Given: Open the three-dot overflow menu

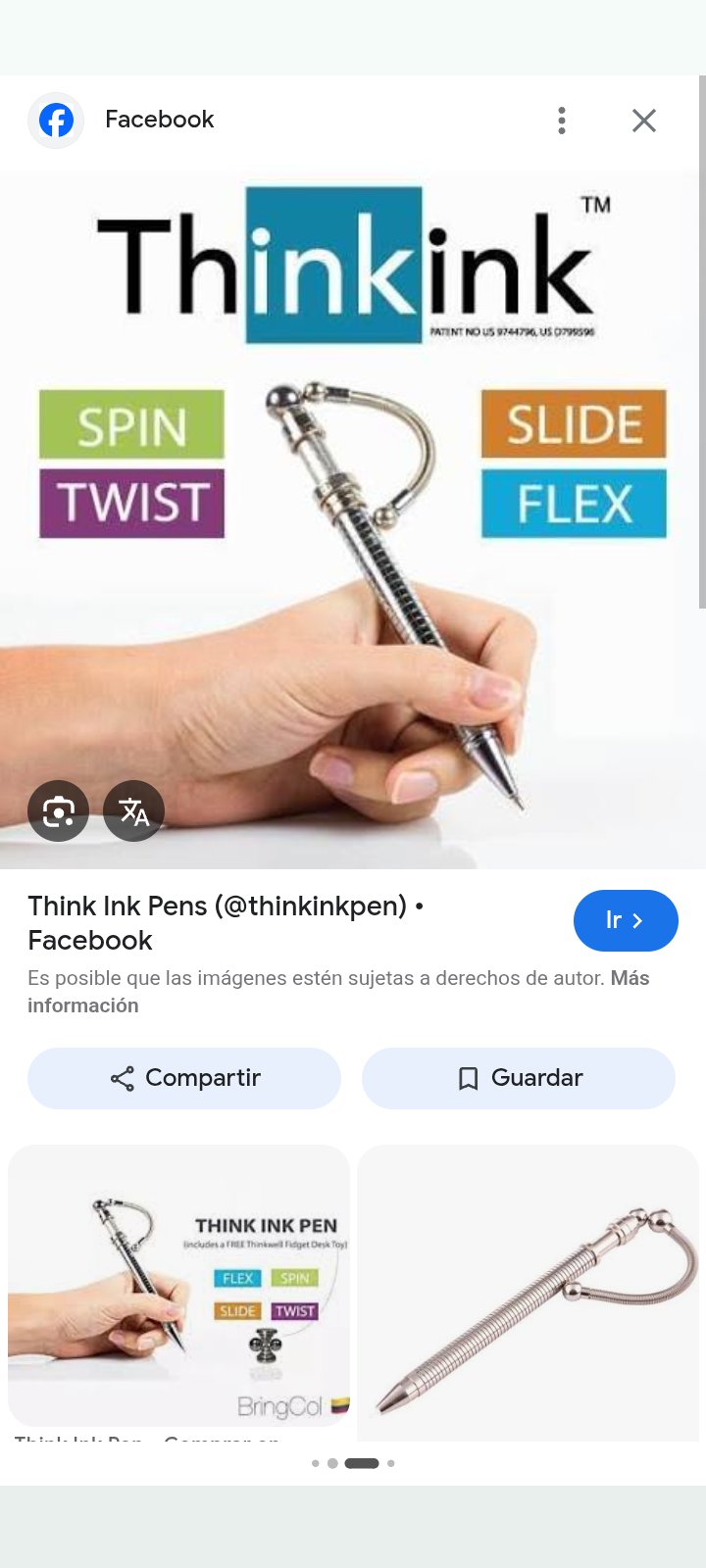Looking at the screenshot, I should pyautogui.click(x=562, y=120).
